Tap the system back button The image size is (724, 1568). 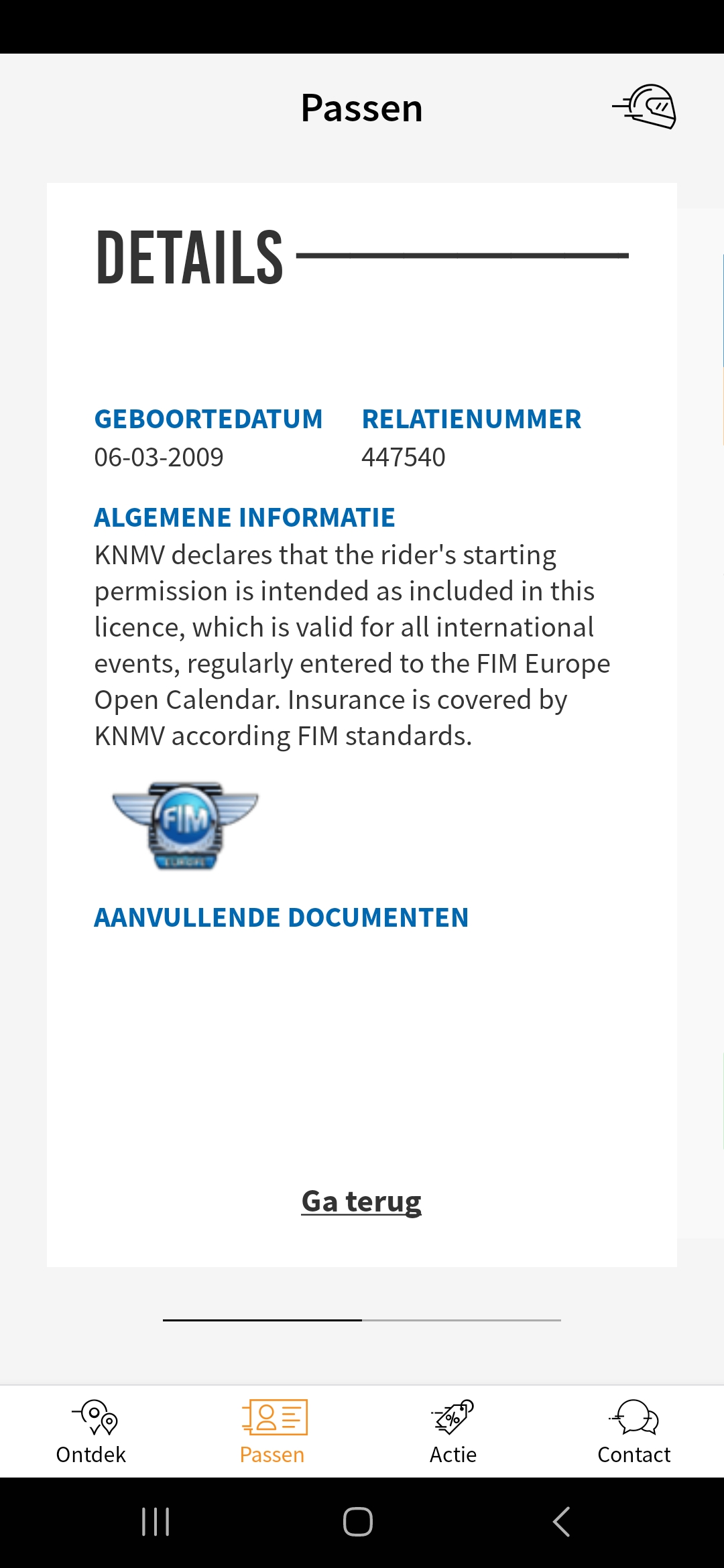coord(562,1522)
